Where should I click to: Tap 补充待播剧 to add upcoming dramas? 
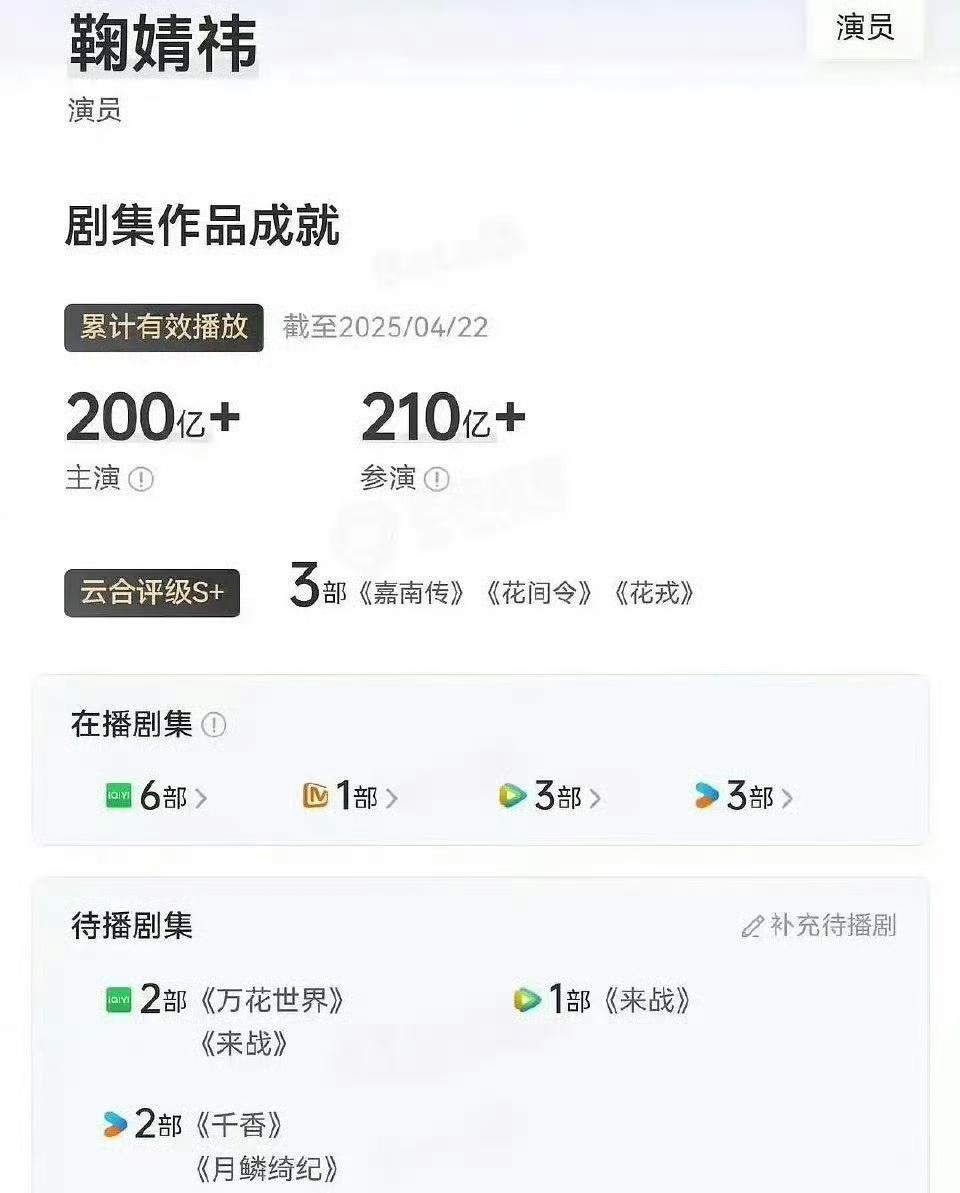click(819, 926)
